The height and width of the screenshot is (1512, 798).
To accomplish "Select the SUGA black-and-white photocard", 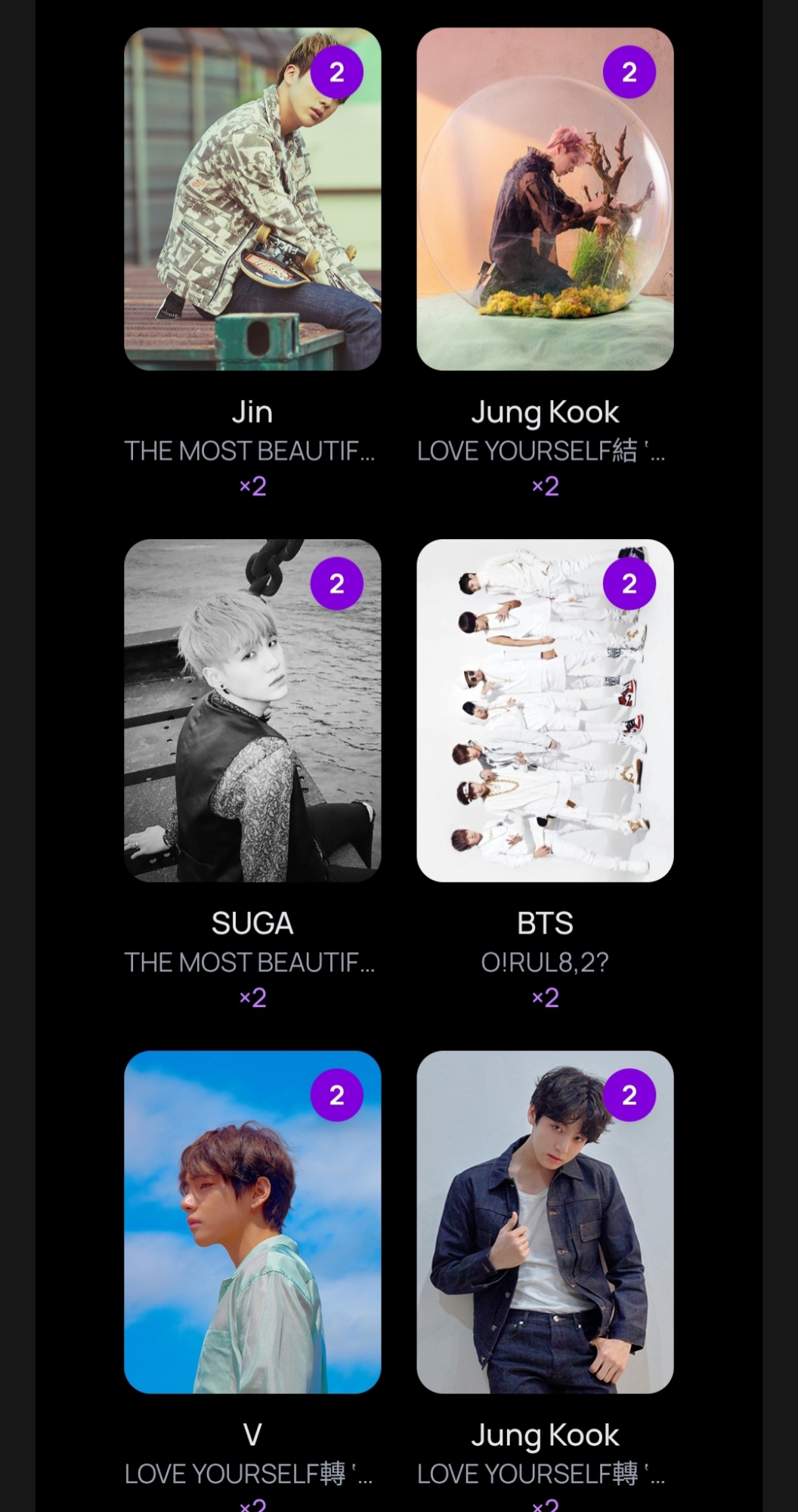I will [x=252, y=711].
